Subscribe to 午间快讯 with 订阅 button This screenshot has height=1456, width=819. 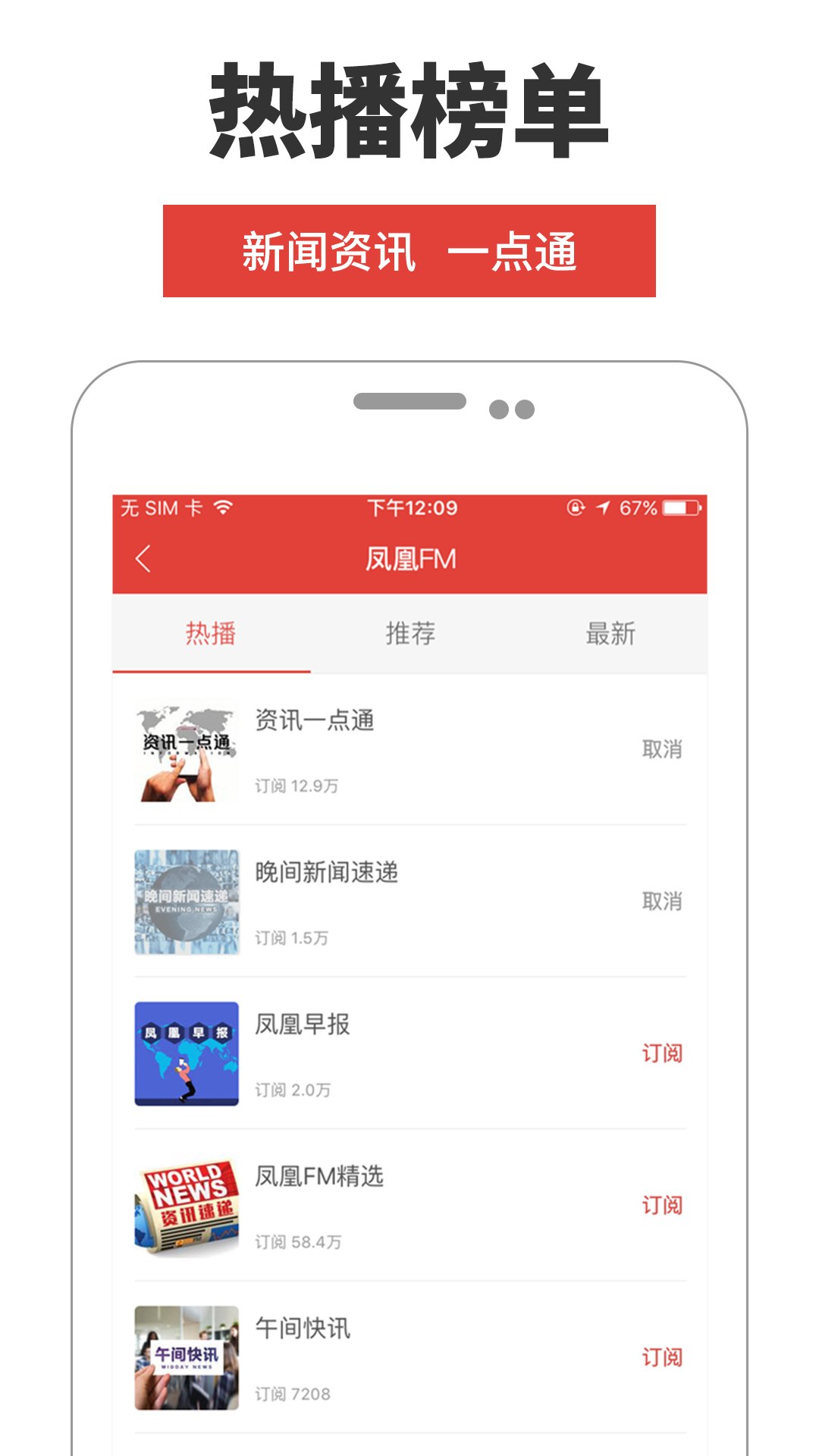tap(662, 1357)
